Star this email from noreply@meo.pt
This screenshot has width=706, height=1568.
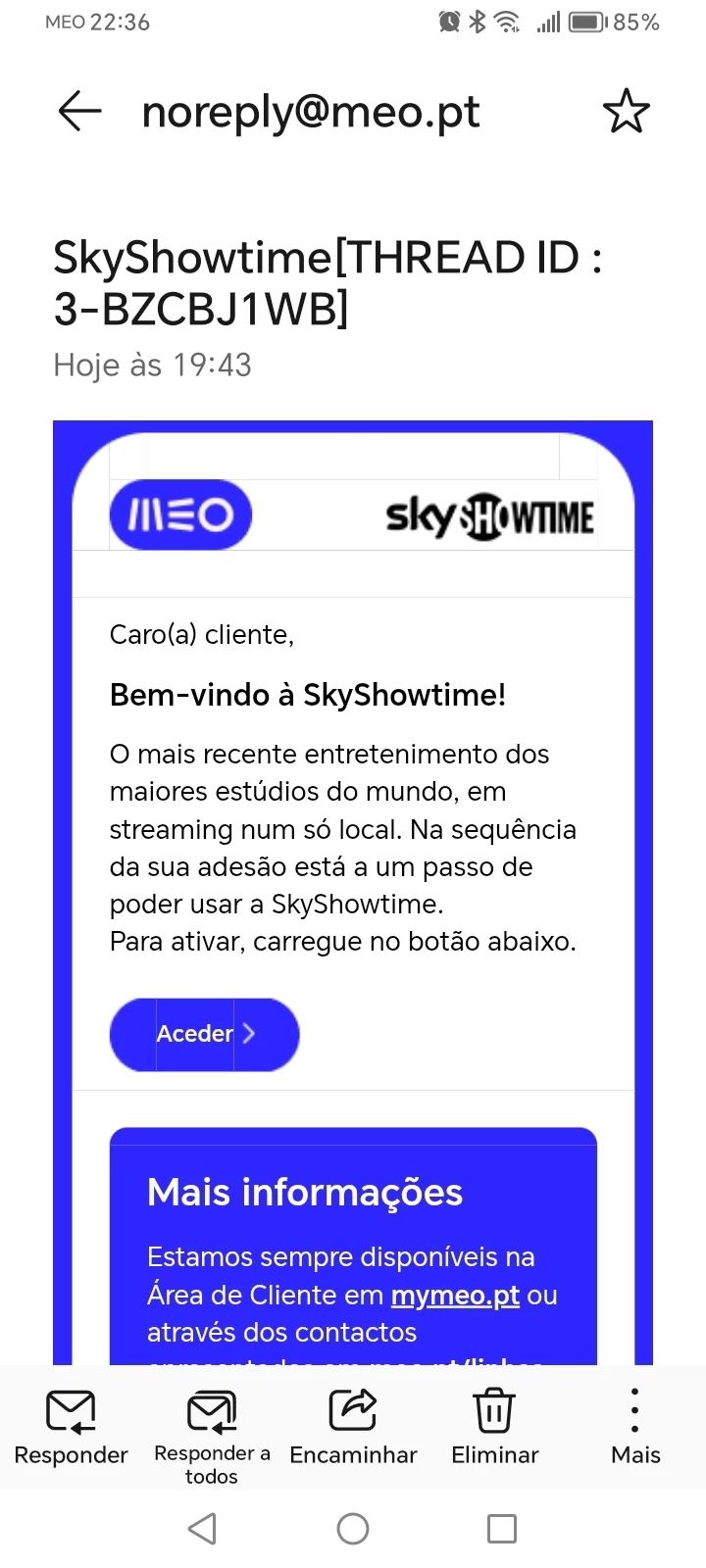pyautogui.click(x=626, y=112)
